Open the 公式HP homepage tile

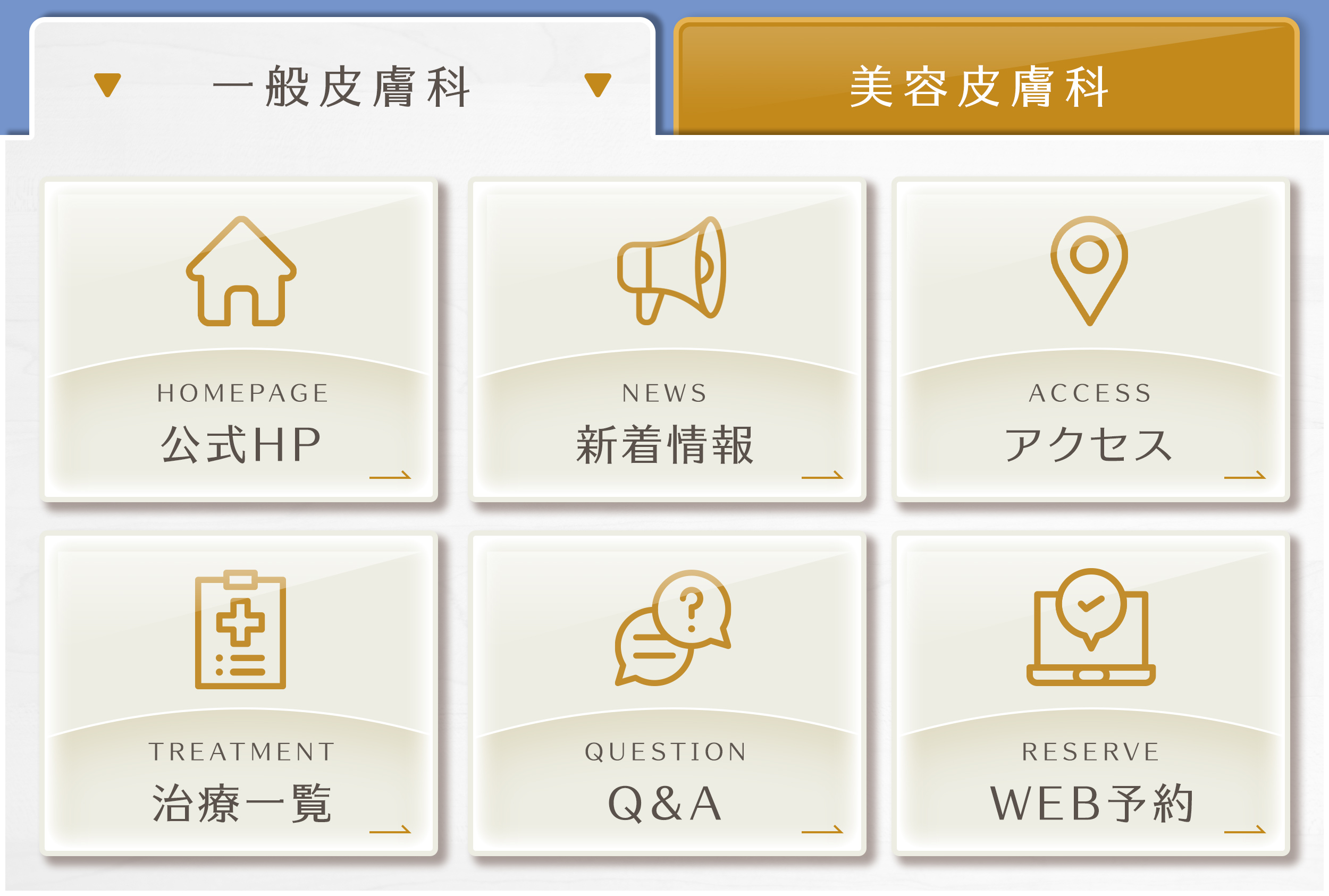(240, 340)
